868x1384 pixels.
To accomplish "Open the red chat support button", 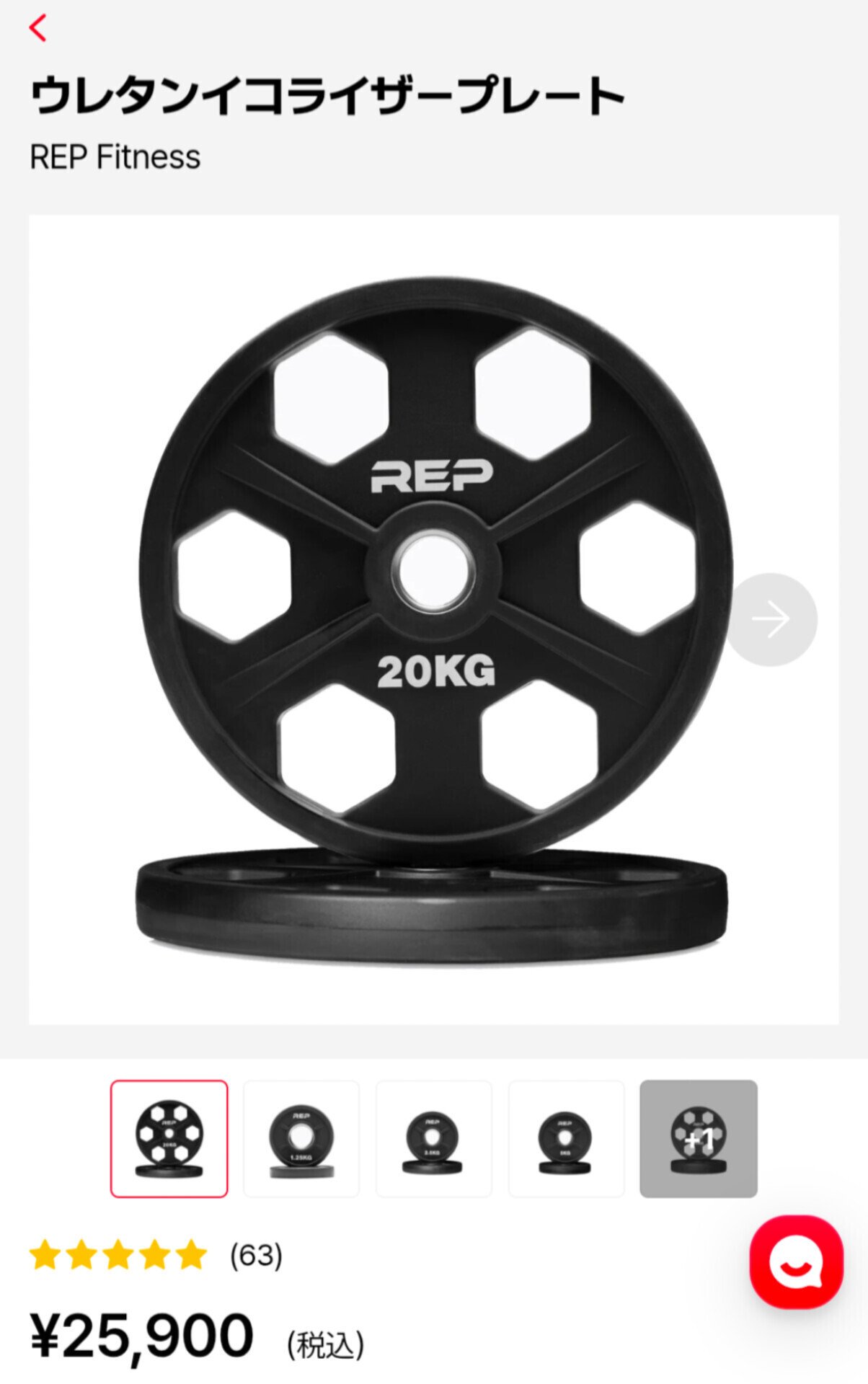I will (796, 1261).
